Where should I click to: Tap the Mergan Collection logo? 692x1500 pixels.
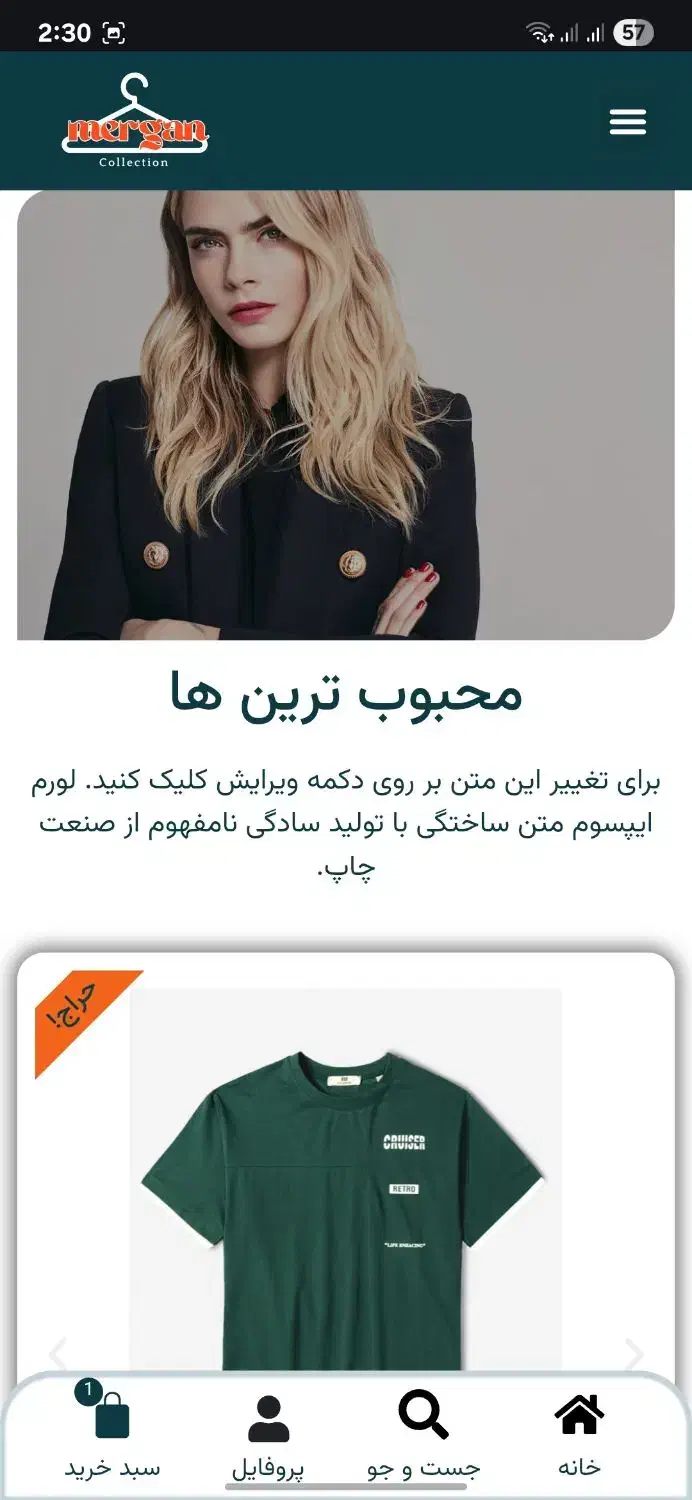point(135,121)
